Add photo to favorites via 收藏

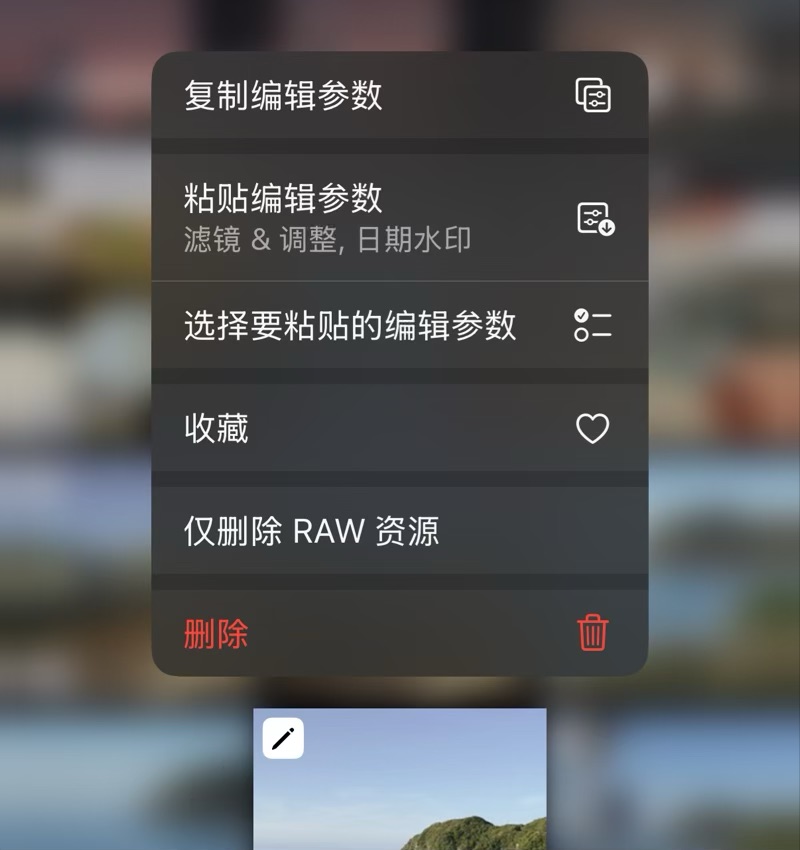tap(399, 428)
